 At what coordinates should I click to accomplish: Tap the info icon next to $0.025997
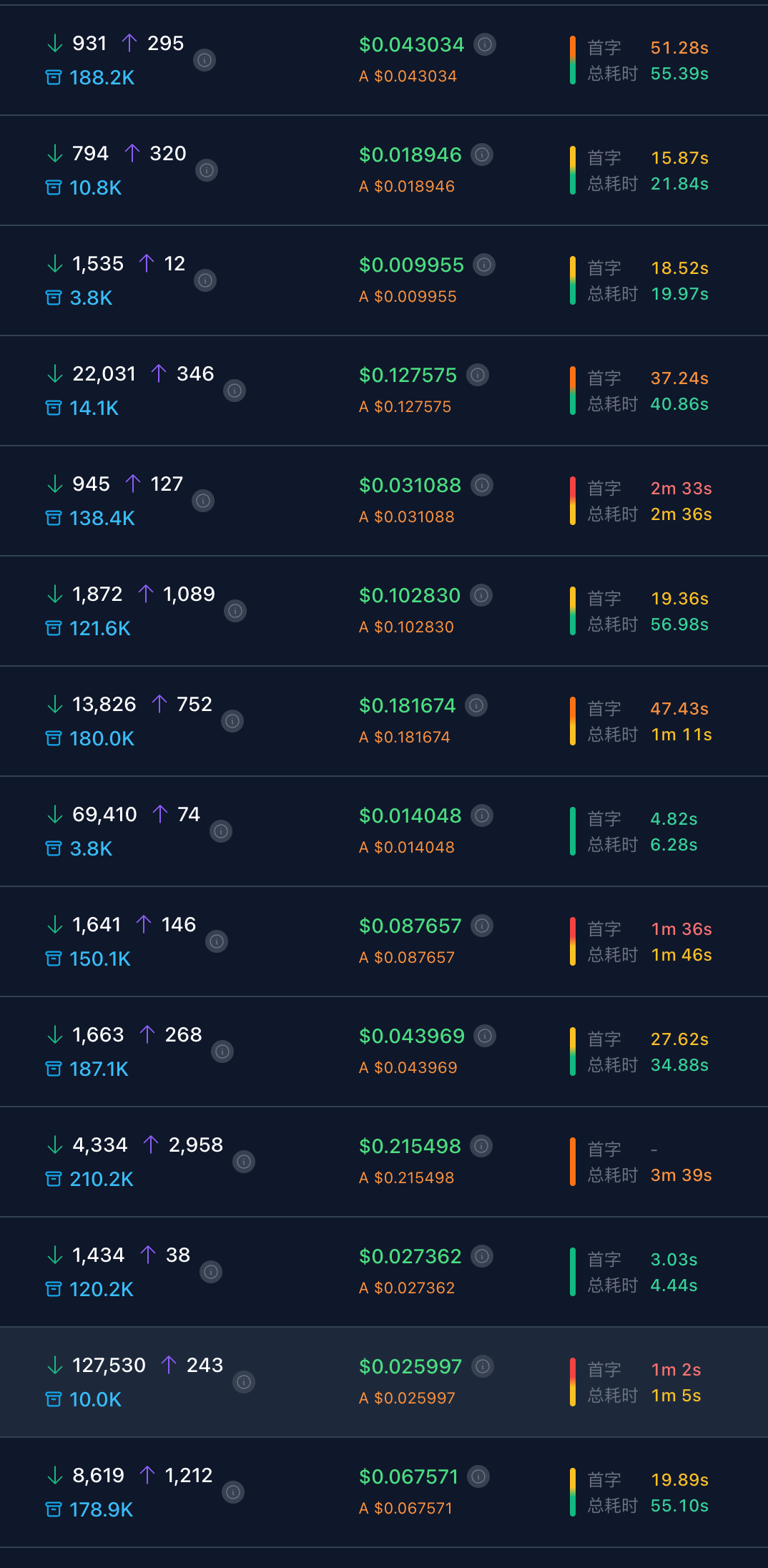[x=483, y=1366]
